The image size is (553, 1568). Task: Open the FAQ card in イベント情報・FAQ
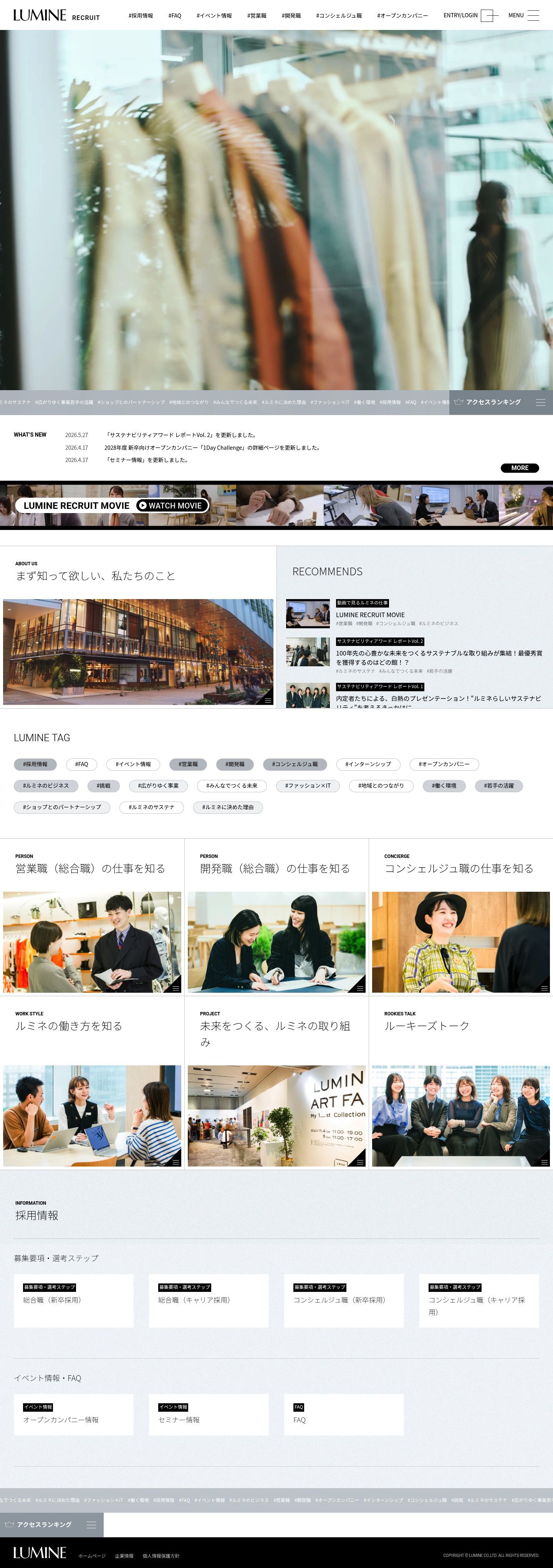(x=344, y=1415)
